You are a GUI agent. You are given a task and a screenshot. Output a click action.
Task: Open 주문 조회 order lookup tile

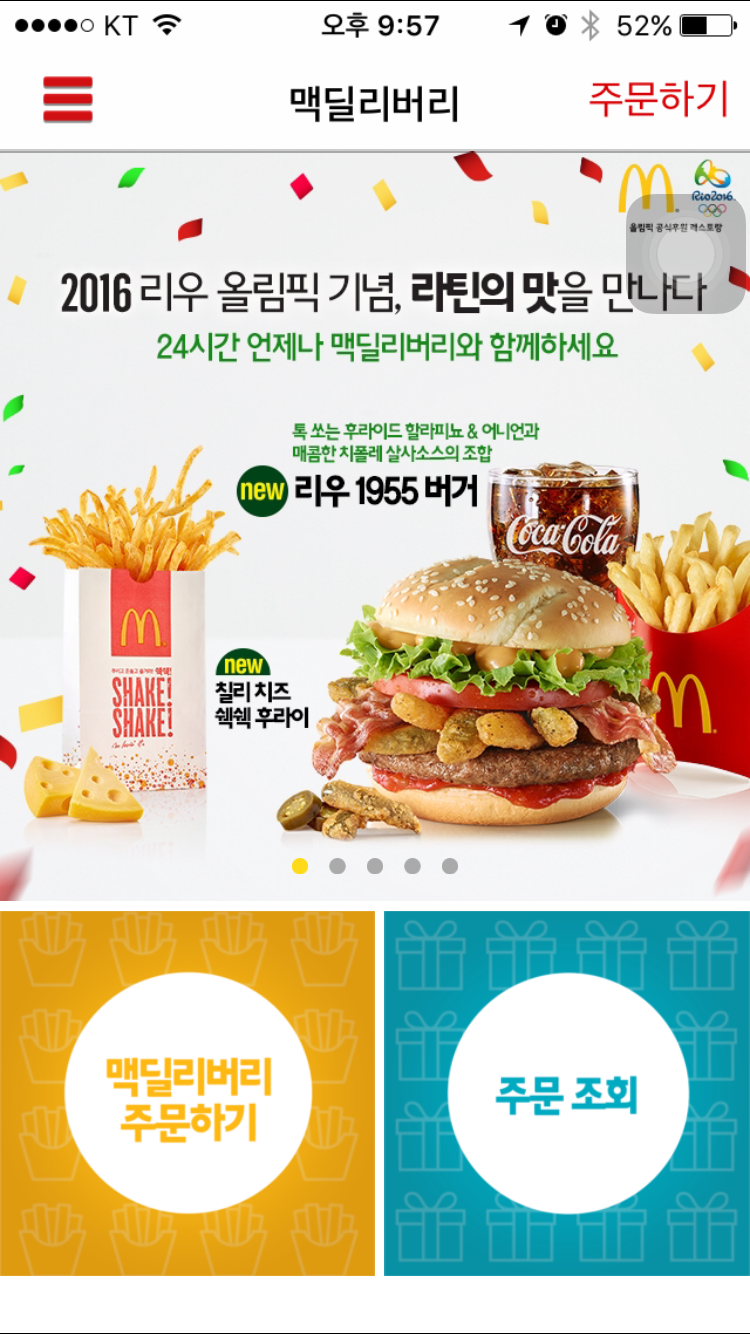[567, 1094]
